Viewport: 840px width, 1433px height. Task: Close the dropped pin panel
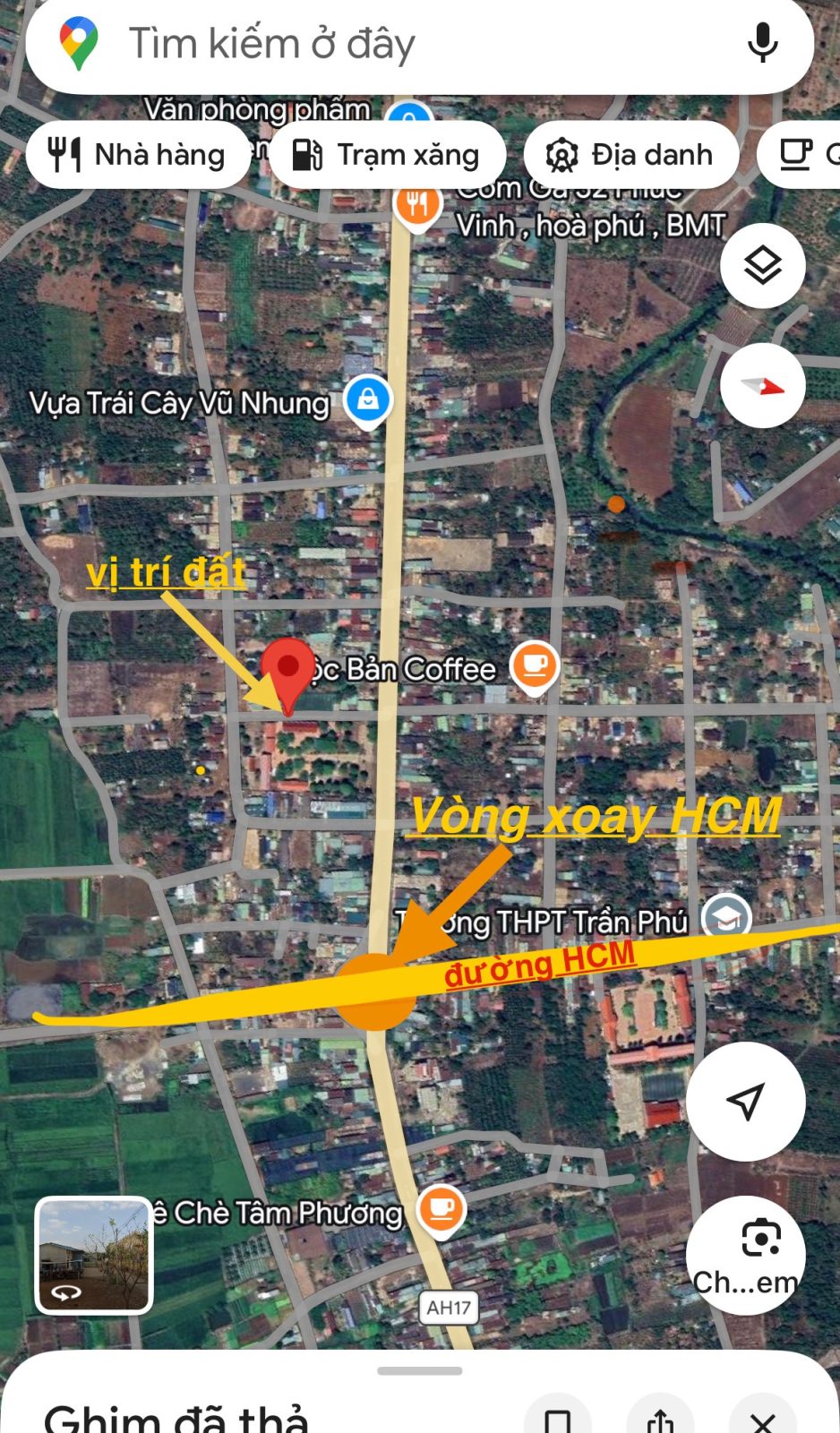click(x=762, y=1421)
